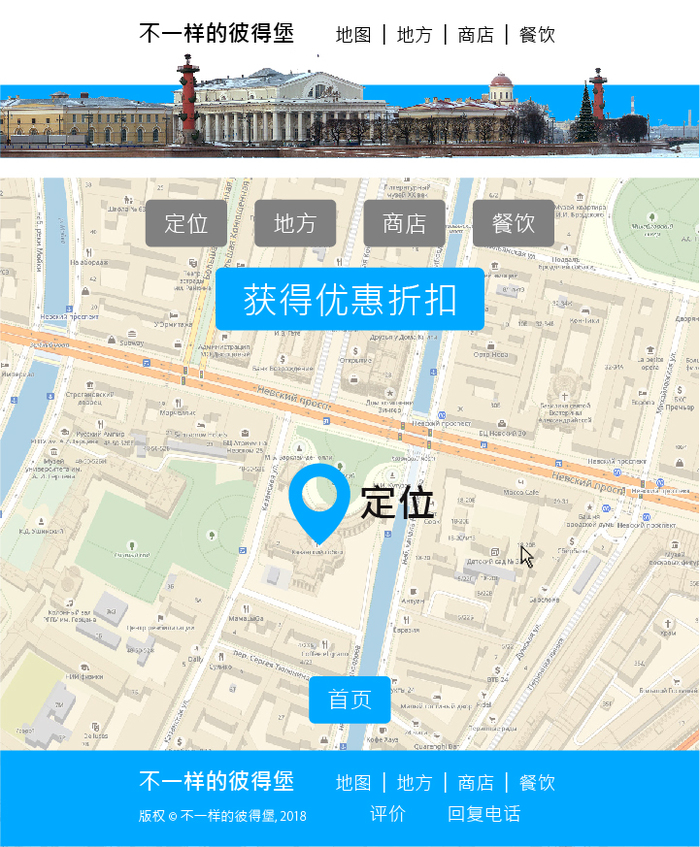Show 餐饮 using the gray map button
This screenshot has height=847, width=700.
[513, 223]
